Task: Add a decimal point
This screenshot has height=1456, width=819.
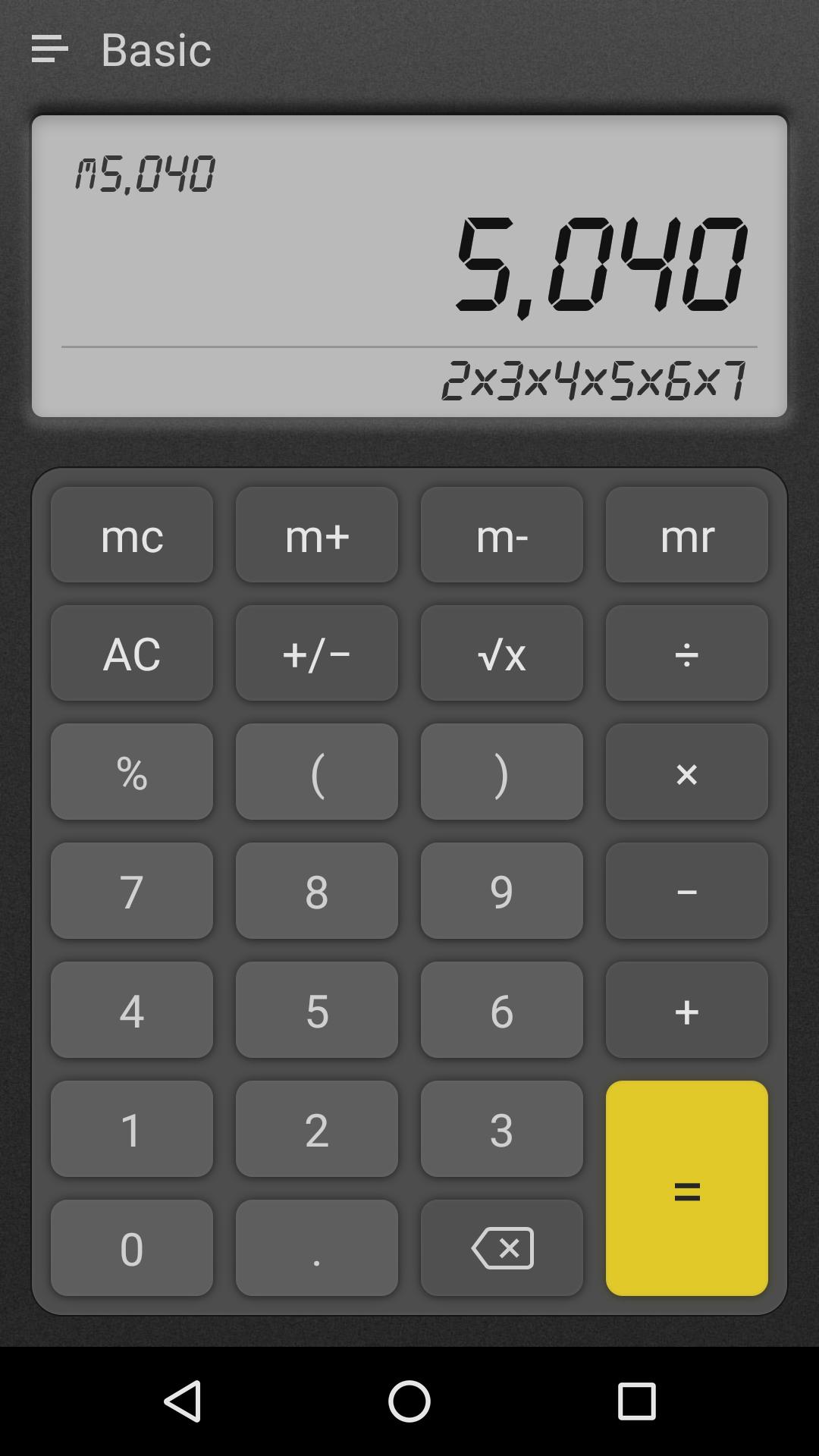Action: coord(317,1248)
